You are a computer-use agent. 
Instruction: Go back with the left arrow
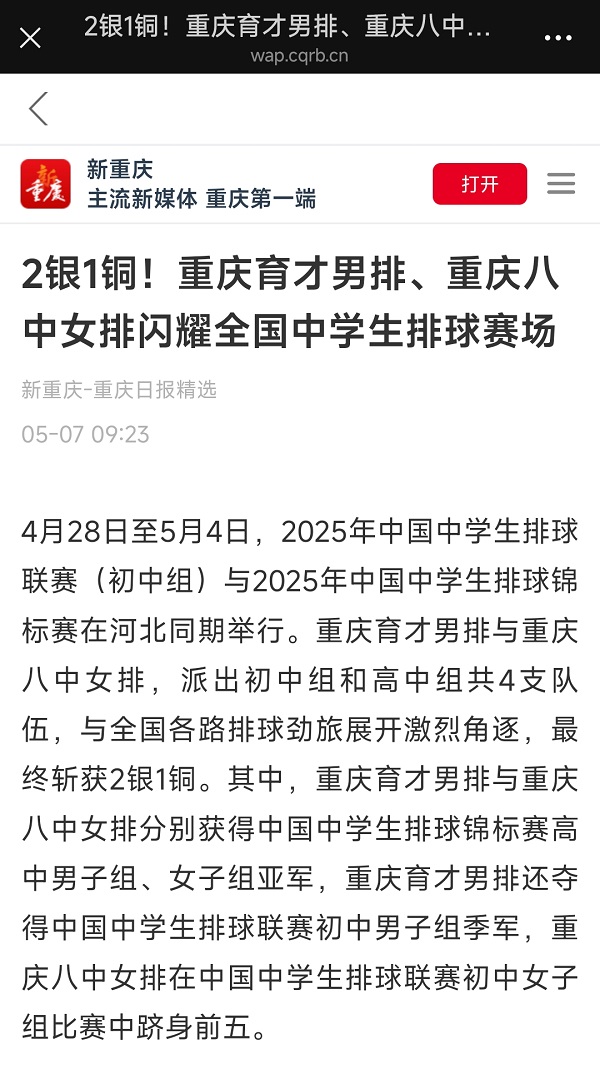(38, 108)
